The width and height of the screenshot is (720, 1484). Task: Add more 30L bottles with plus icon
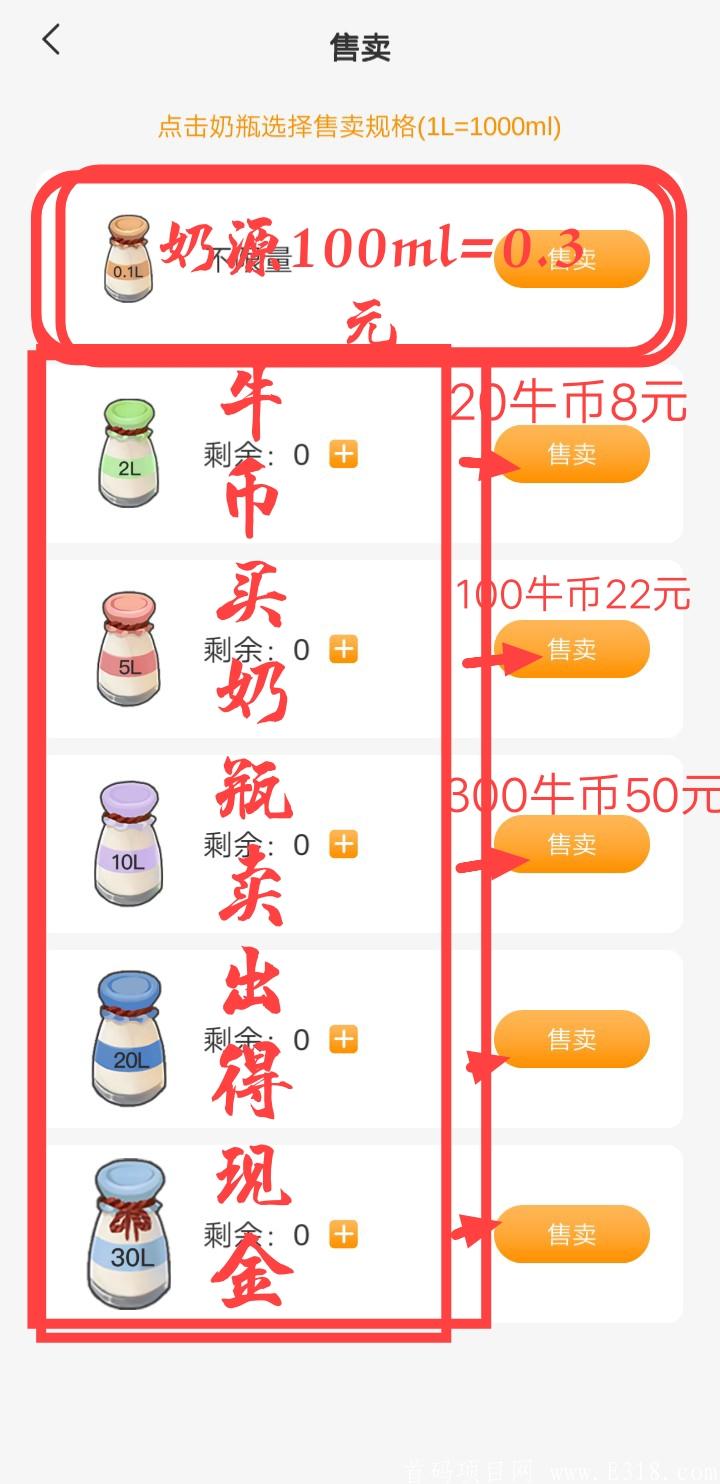(x=343, y=1235)
